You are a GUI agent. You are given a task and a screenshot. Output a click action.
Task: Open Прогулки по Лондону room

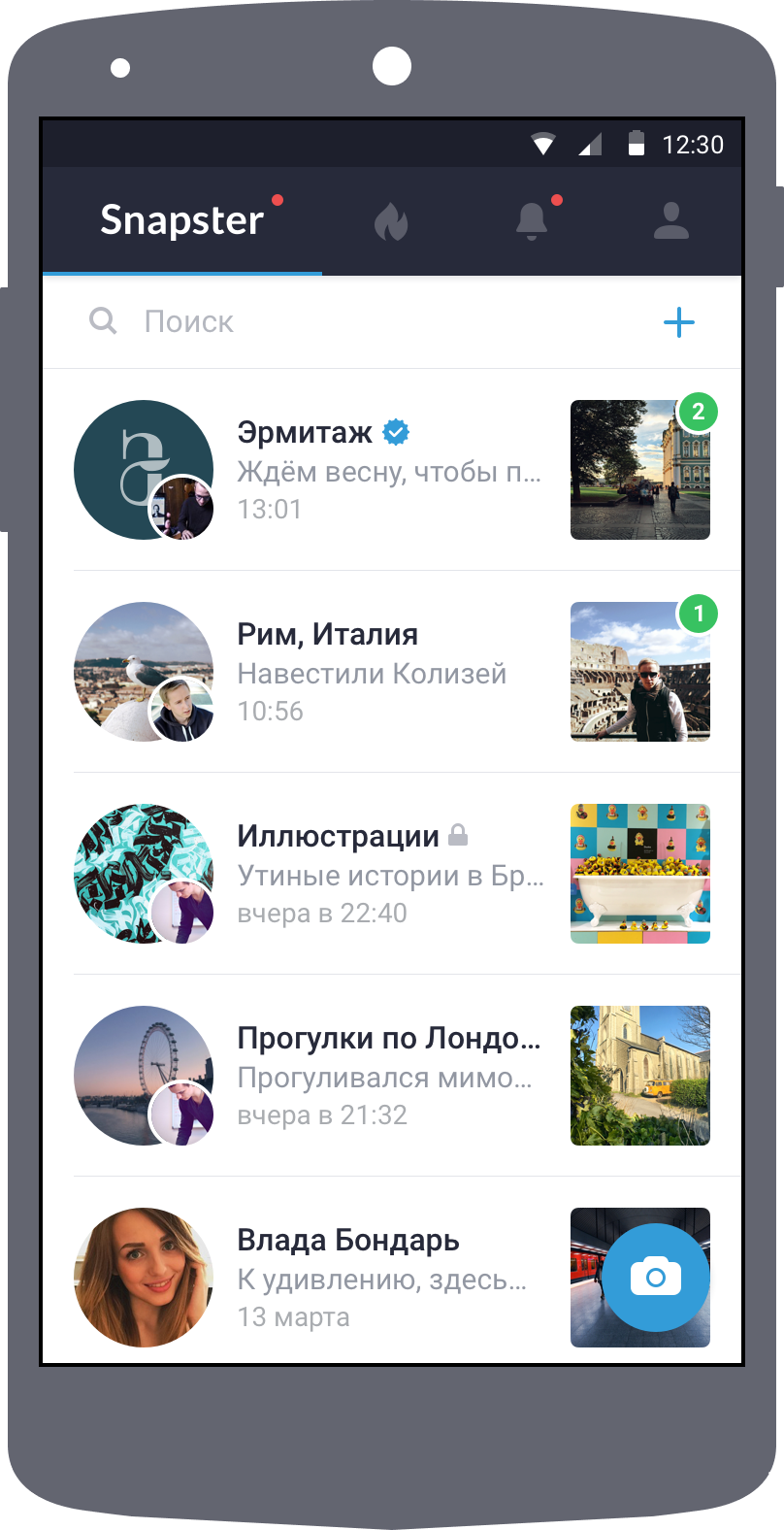[x=388, y=1076]
